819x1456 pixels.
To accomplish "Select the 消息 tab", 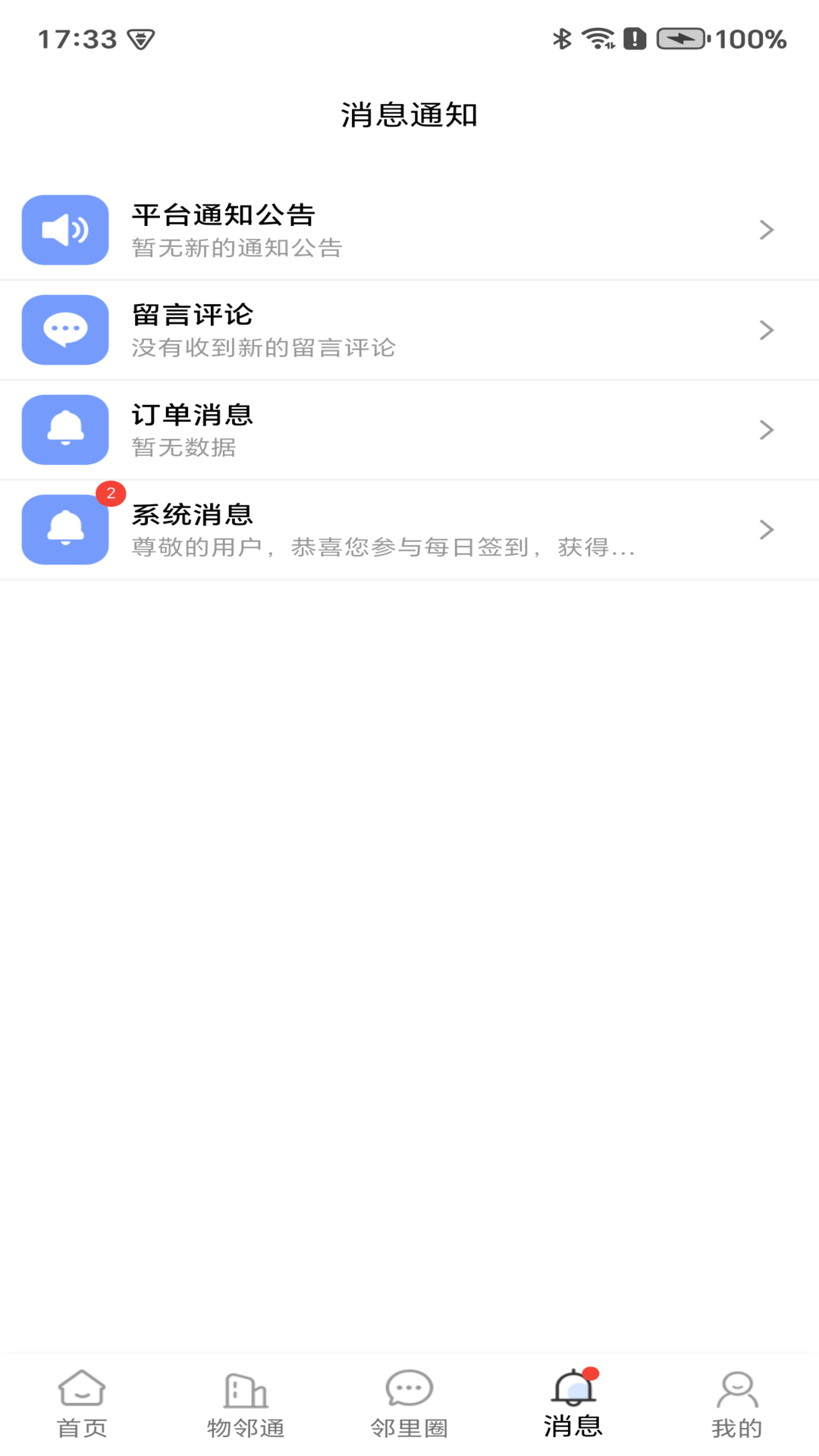I will click(573, 1403).
